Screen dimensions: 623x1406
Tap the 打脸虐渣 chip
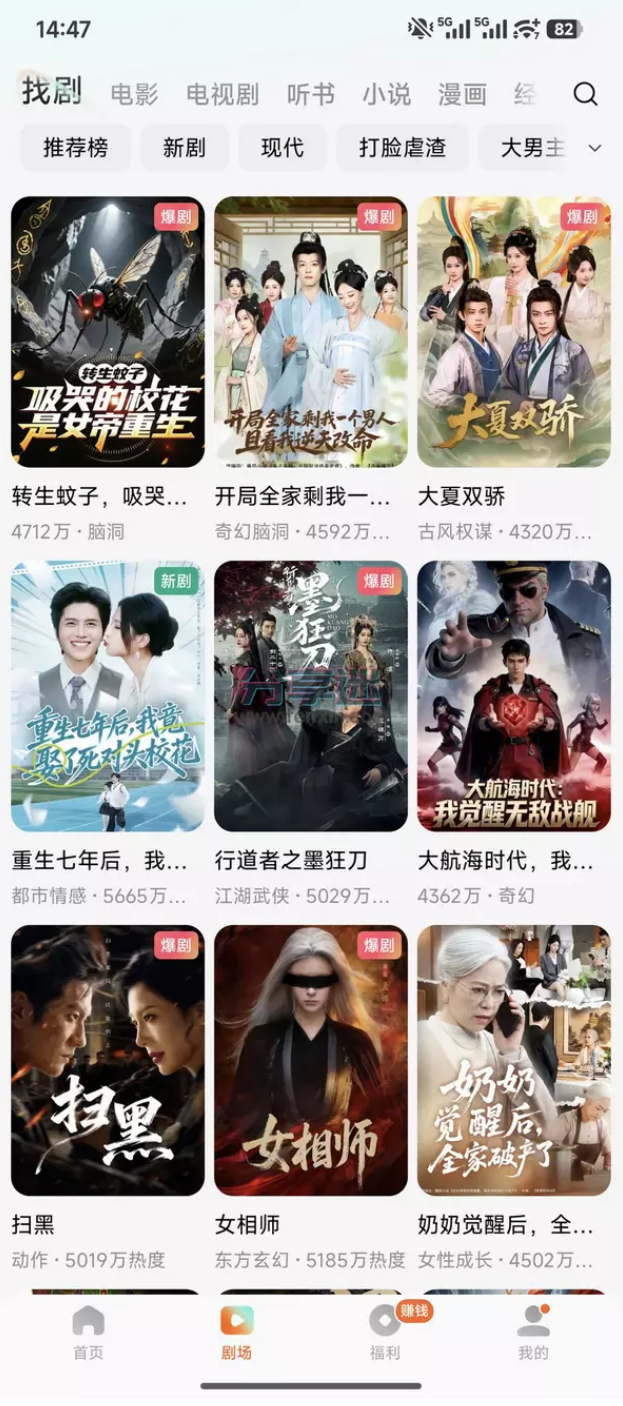pos(402,148)
